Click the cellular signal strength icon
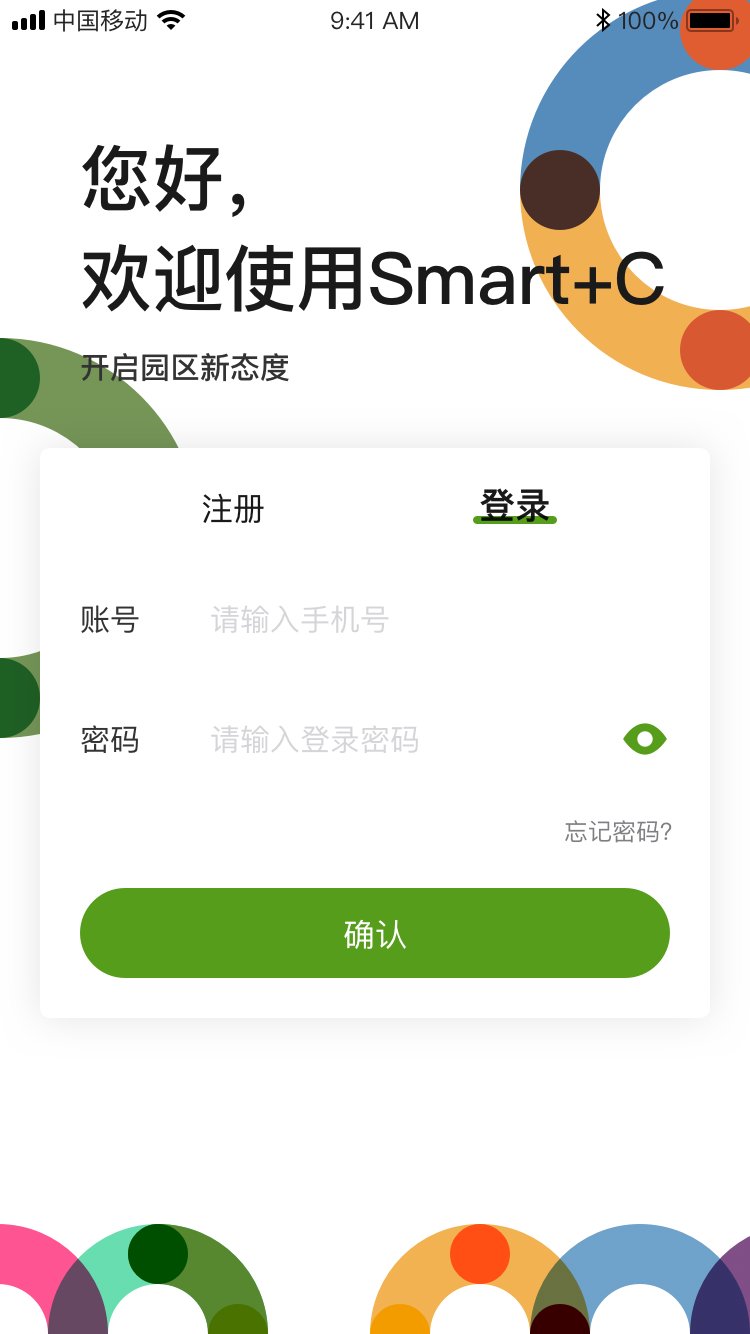Image resolution: width=750 pixels, height=1334 pixels. 26,20
